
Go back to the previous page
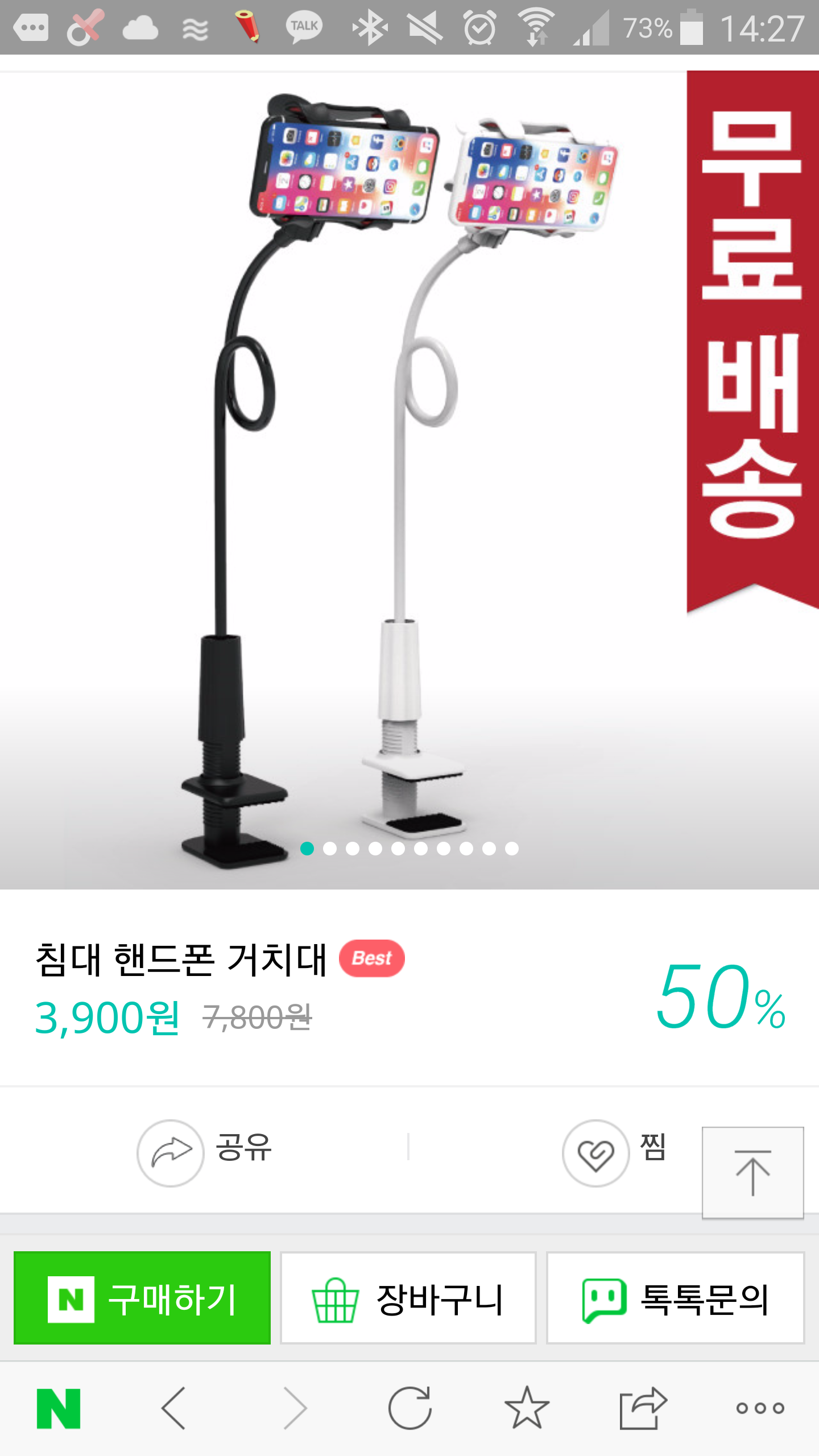click(174, 1408)
